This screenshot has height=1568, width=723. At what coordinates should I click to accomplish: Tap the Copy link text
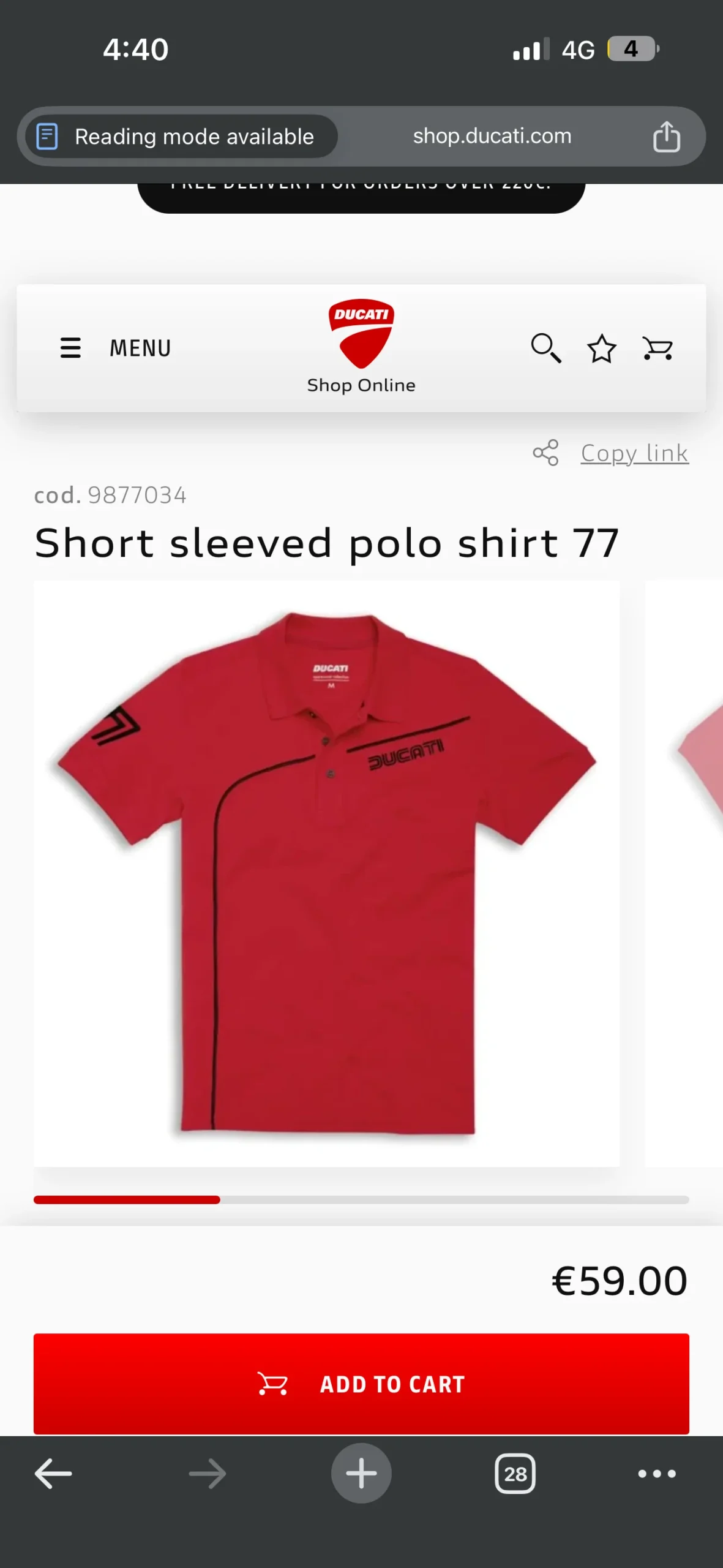pos(634,453)
